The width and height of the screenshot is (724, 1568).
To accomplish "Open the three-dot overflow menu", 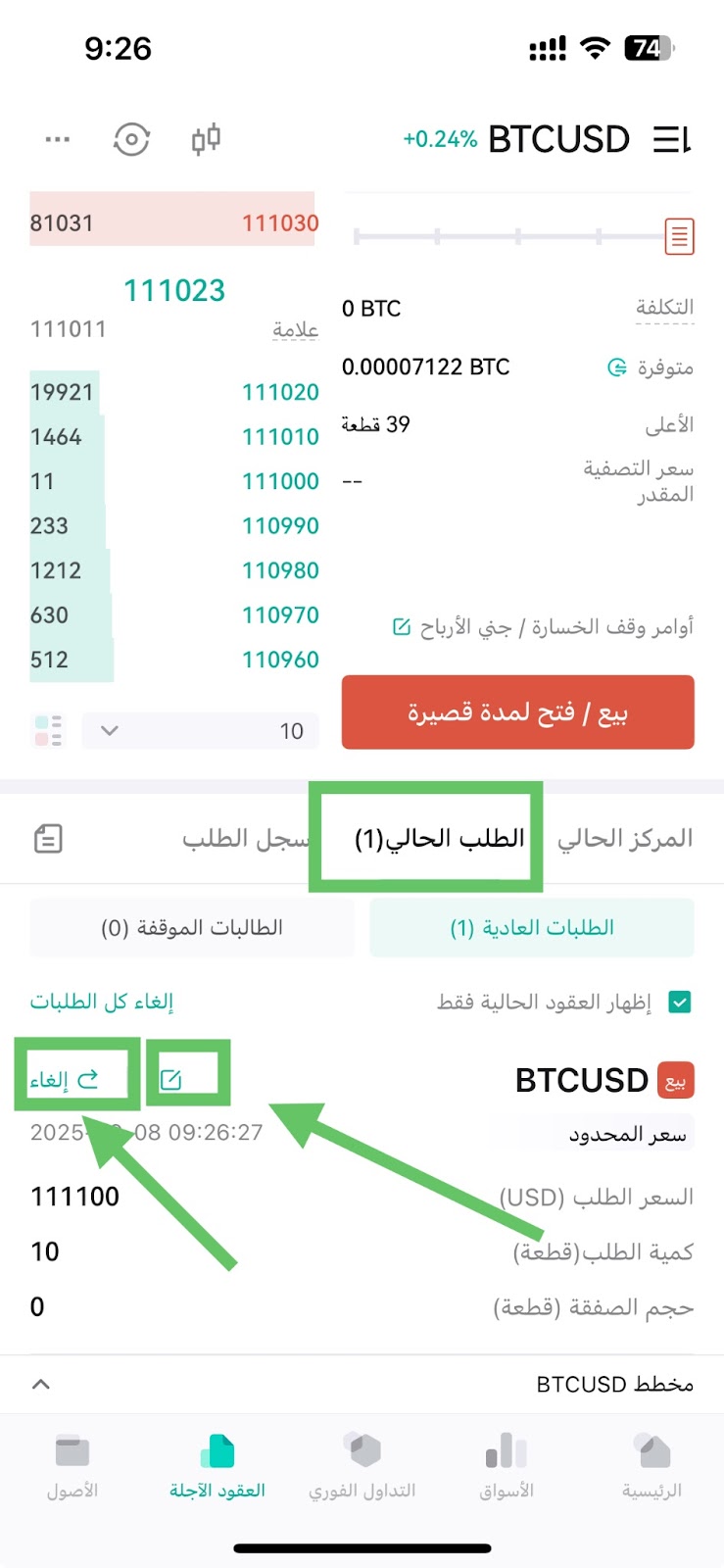I will click(x=58, y=139).
